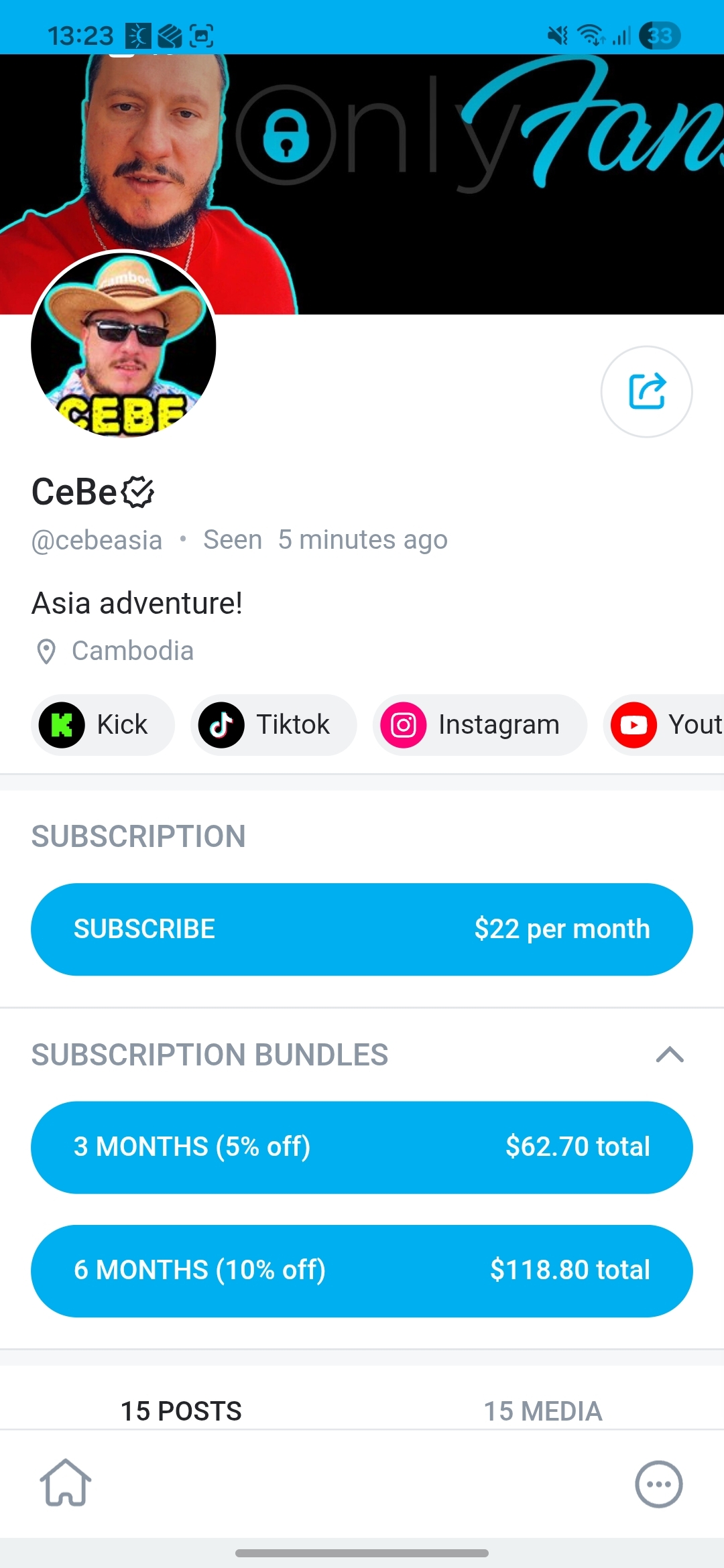
Task: Collapse the Subscription Bundles section
Action: click(x=669, y=1055)
